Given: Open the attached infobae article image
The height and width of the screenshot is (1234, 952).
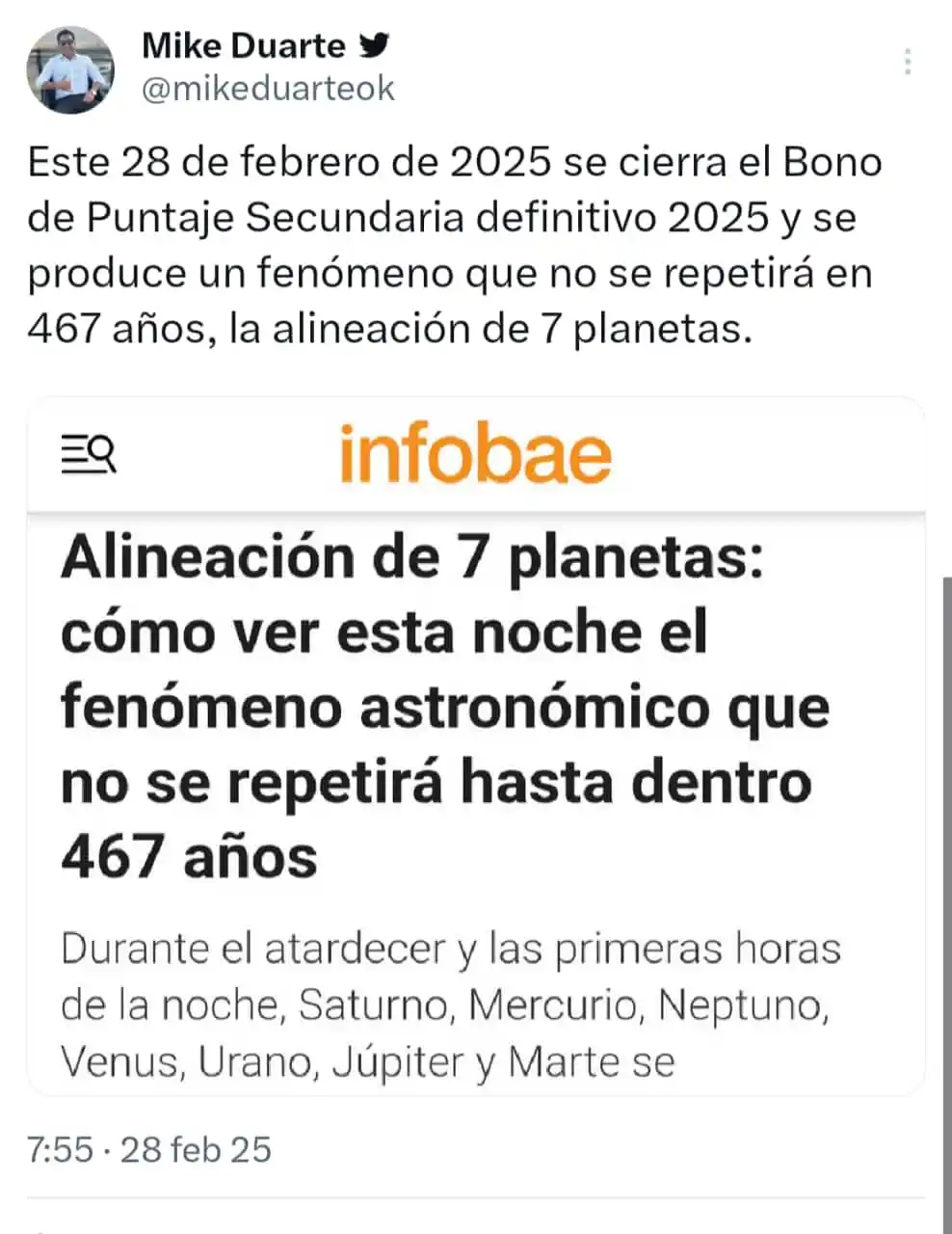Looking at the screenshot, I should click(476, 744).
